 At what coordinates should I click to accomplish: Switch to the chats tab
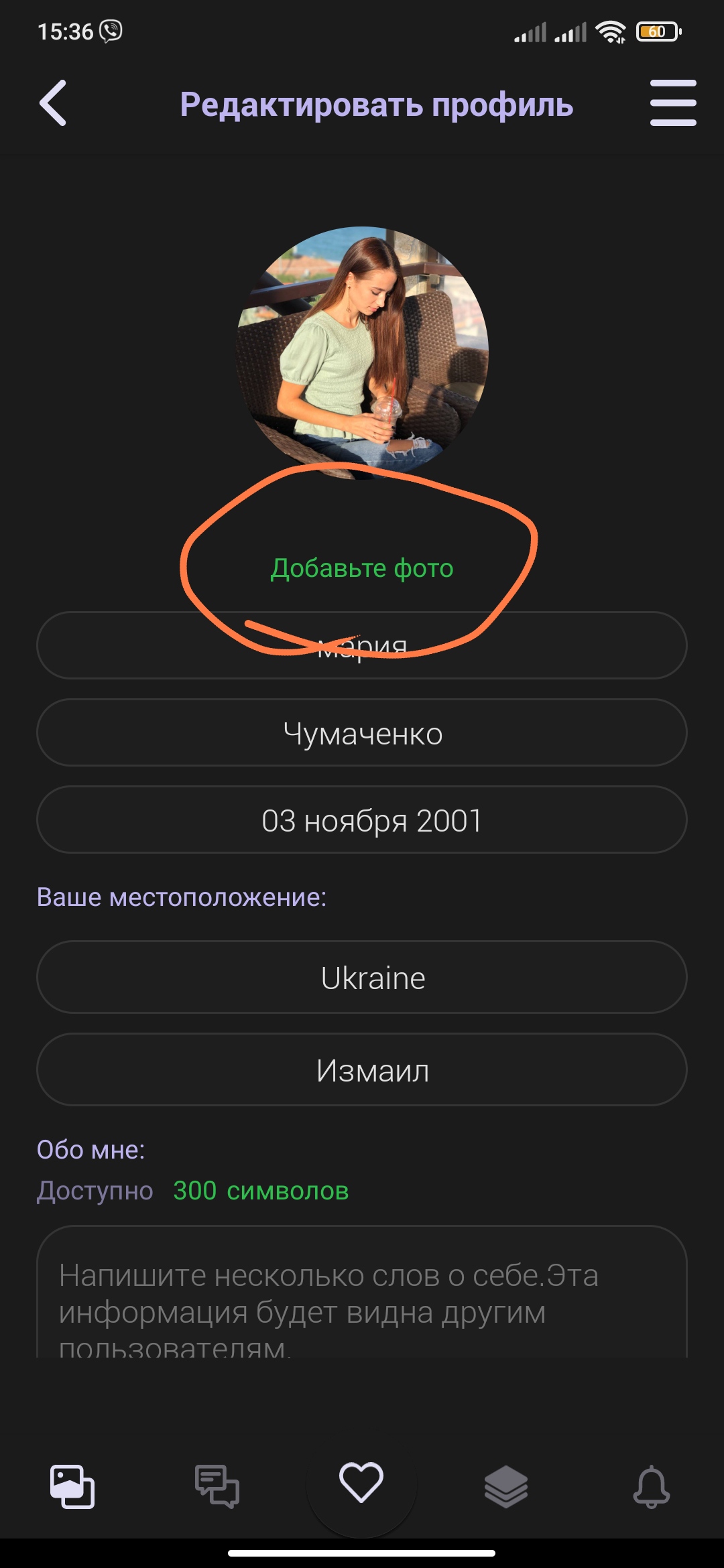[x=217, y=1486]
